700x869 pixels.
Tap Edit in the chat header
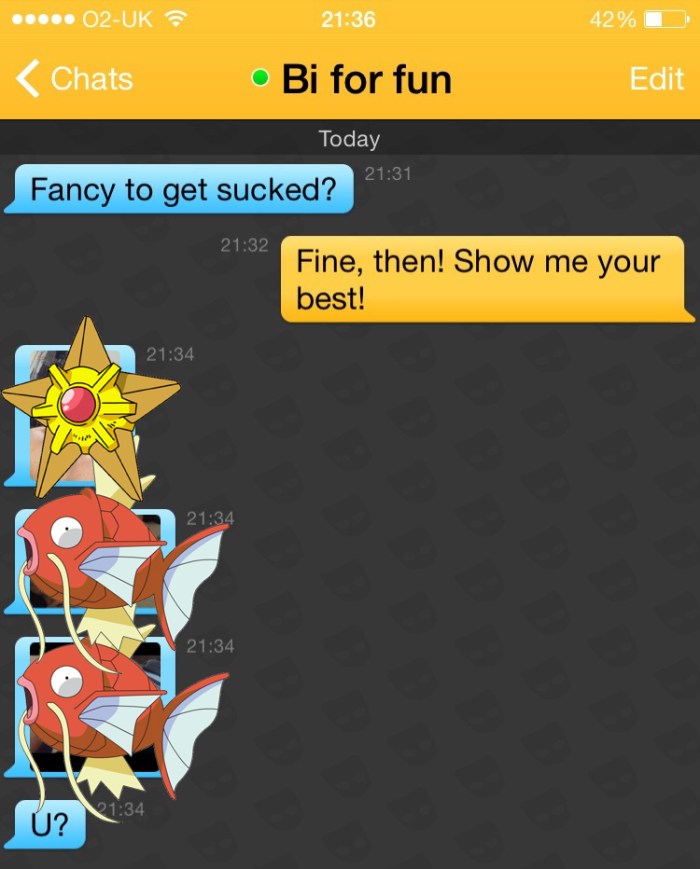[657, 79]
